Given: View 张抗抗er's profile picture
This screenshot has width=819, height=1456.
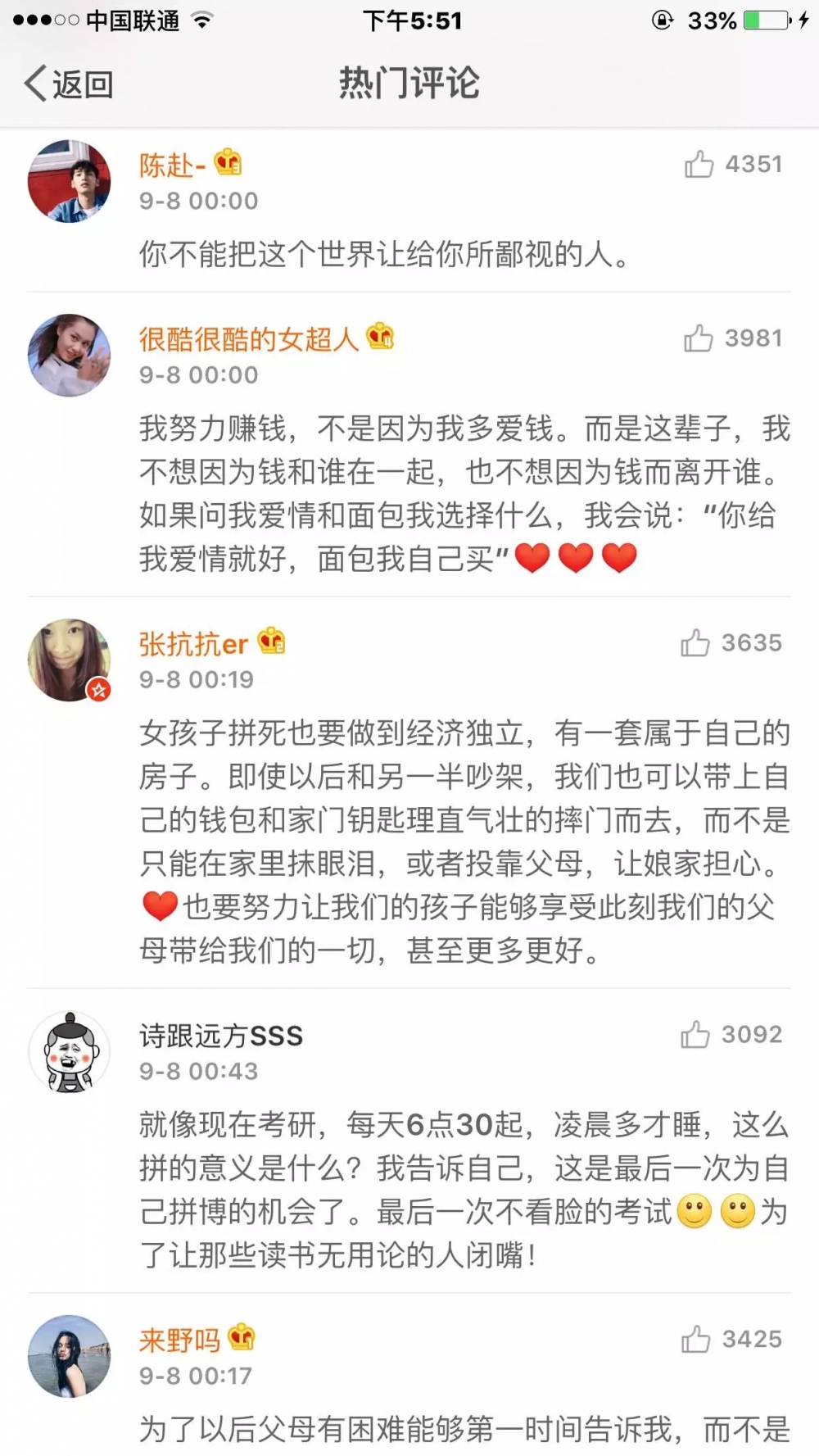Looking at the screenshot, I should pyautogui.click(x=69, y=660).
